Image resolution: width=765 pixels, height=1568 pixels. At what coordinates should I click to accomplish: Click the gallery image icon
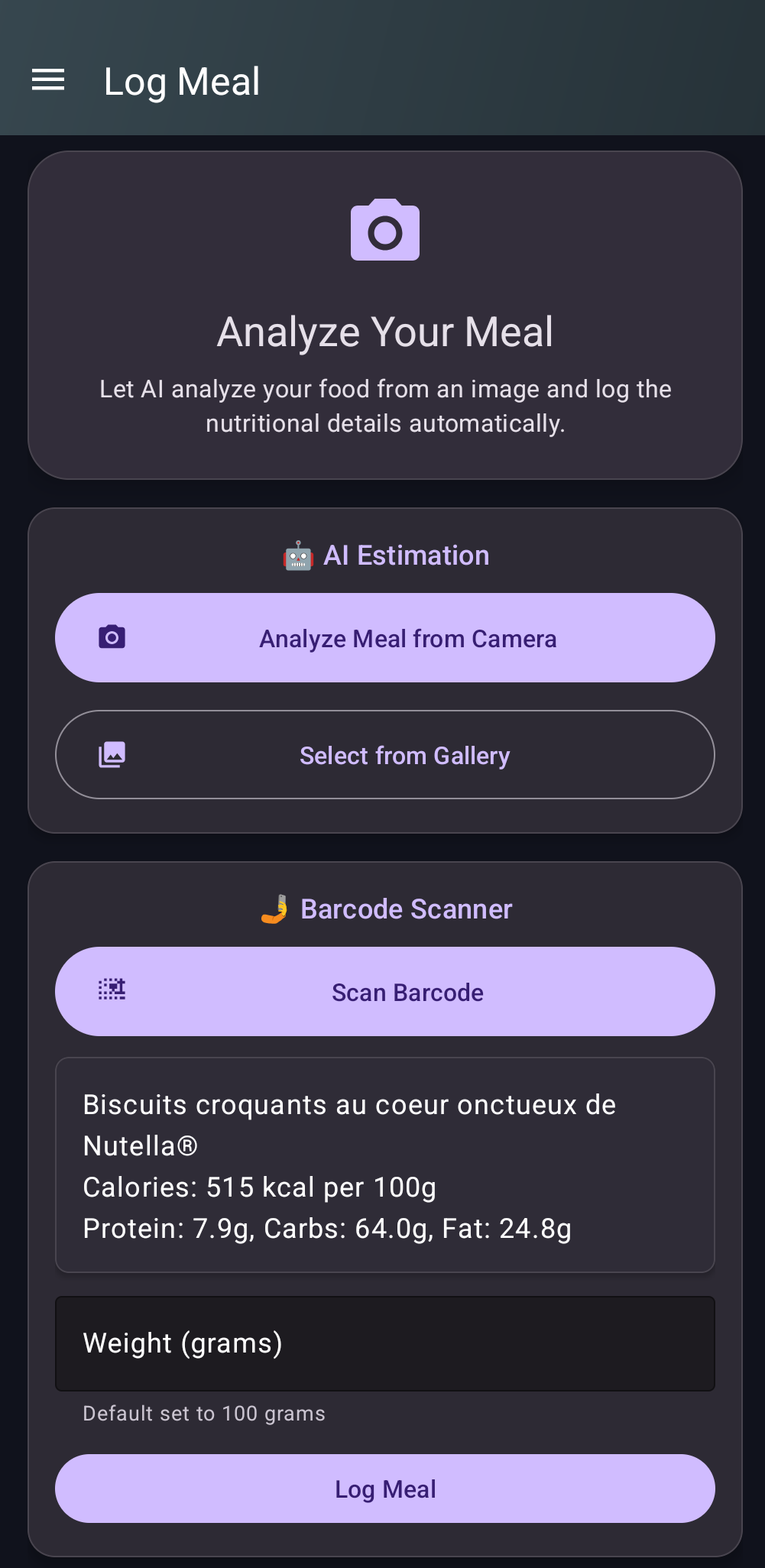click(x=112, y=754)
